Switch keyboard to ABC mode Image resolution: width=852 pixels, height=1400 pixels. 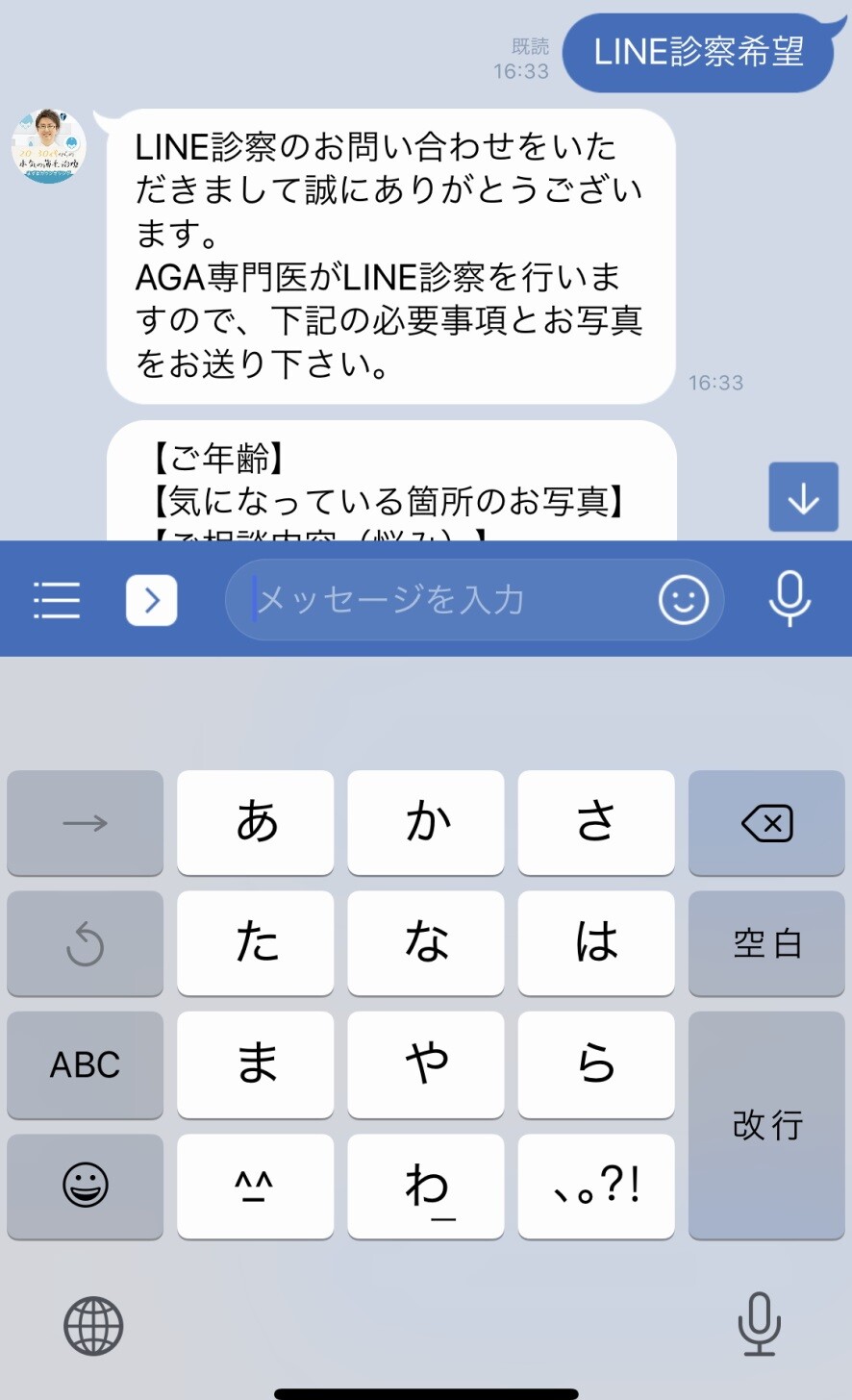pyautogui.click(x=85, y=1064)
